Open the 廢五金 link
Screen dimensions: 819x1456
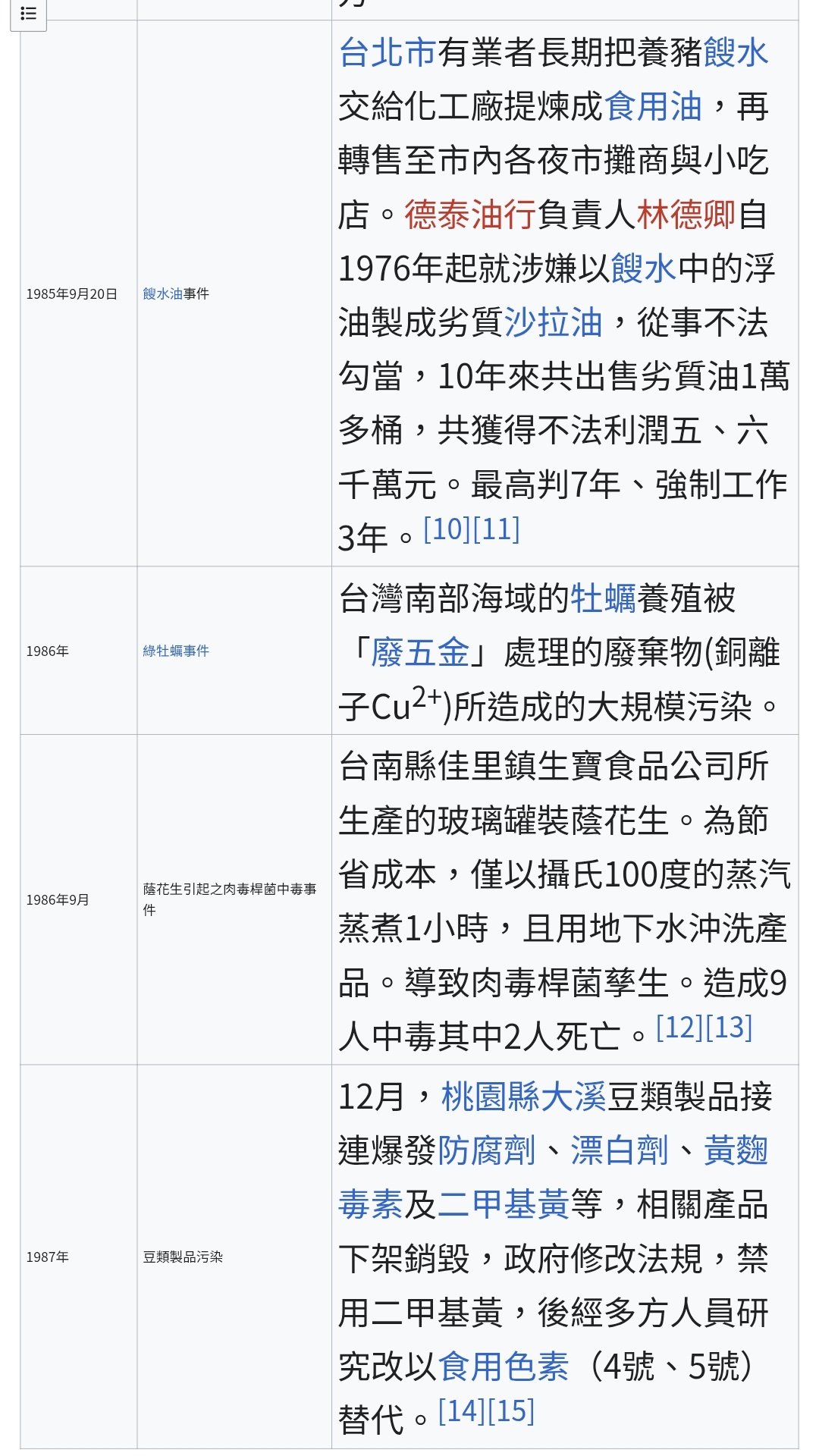421,652
